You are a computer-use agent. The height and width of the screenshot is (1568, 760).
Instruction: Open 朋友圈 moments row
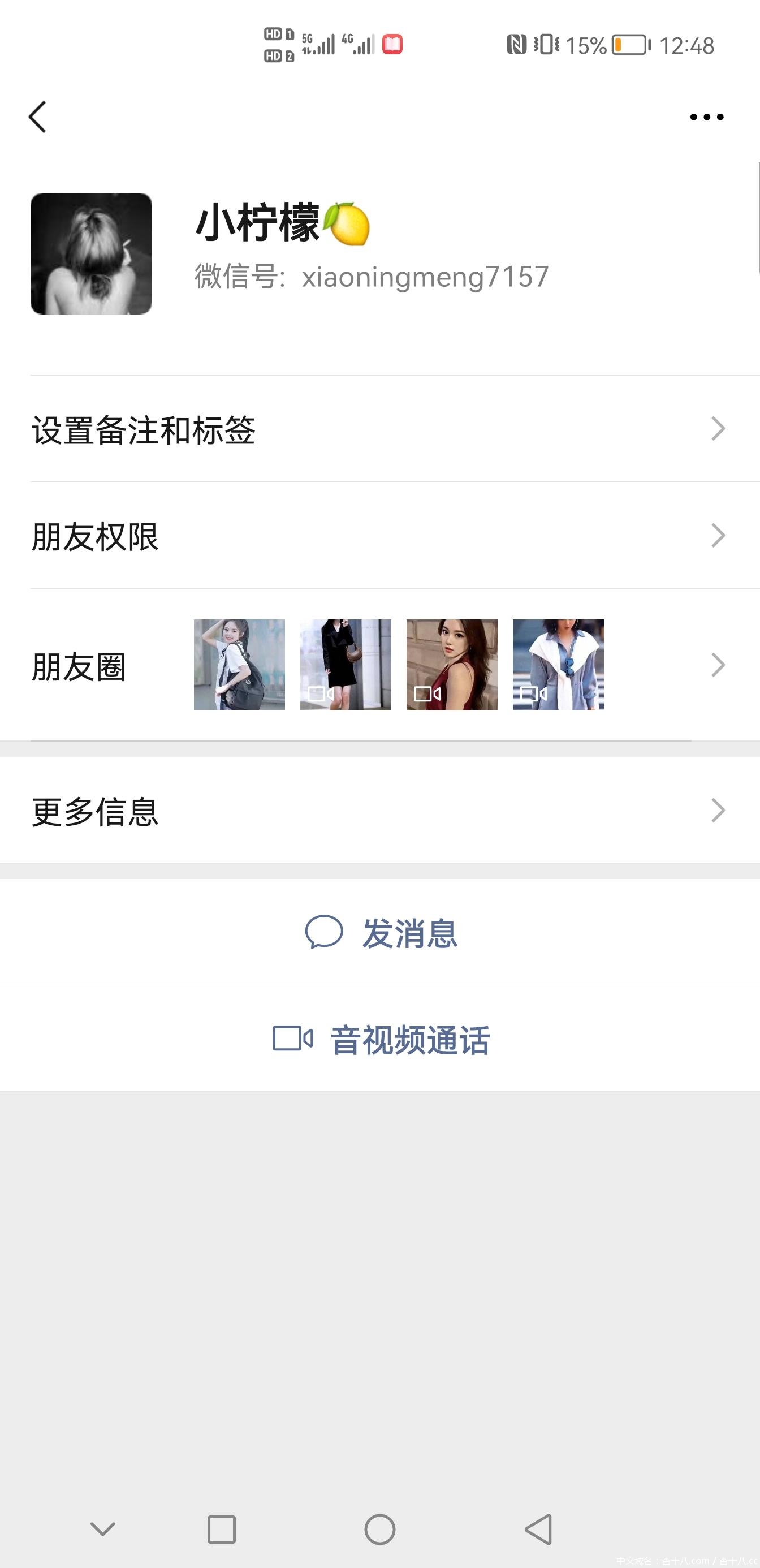pos(379,665)
